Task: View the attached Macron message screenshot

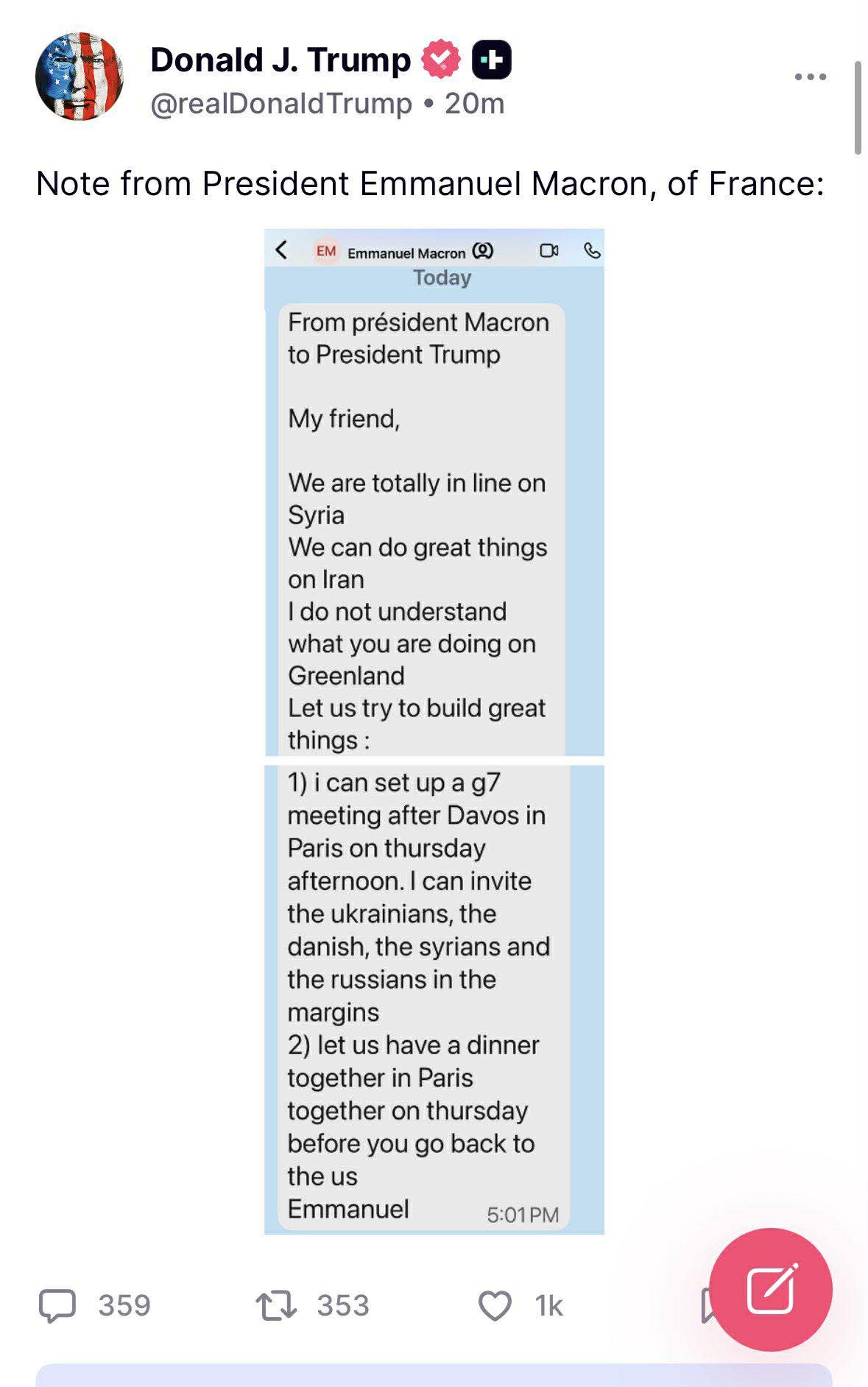Action: click(434, 730)
